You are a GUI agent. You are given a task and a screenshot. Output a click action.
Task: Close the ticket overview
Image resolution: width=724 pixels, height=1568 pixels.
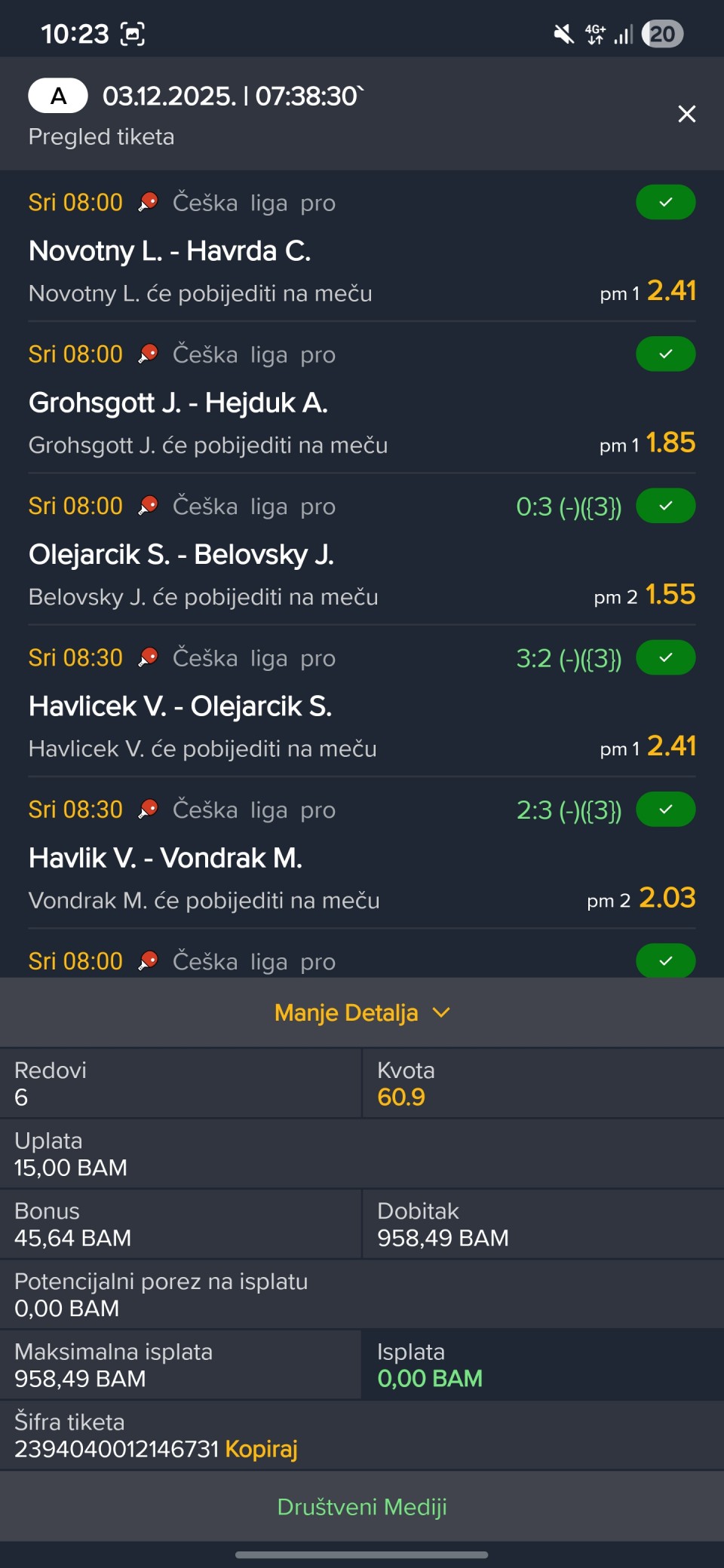(686, 114)
